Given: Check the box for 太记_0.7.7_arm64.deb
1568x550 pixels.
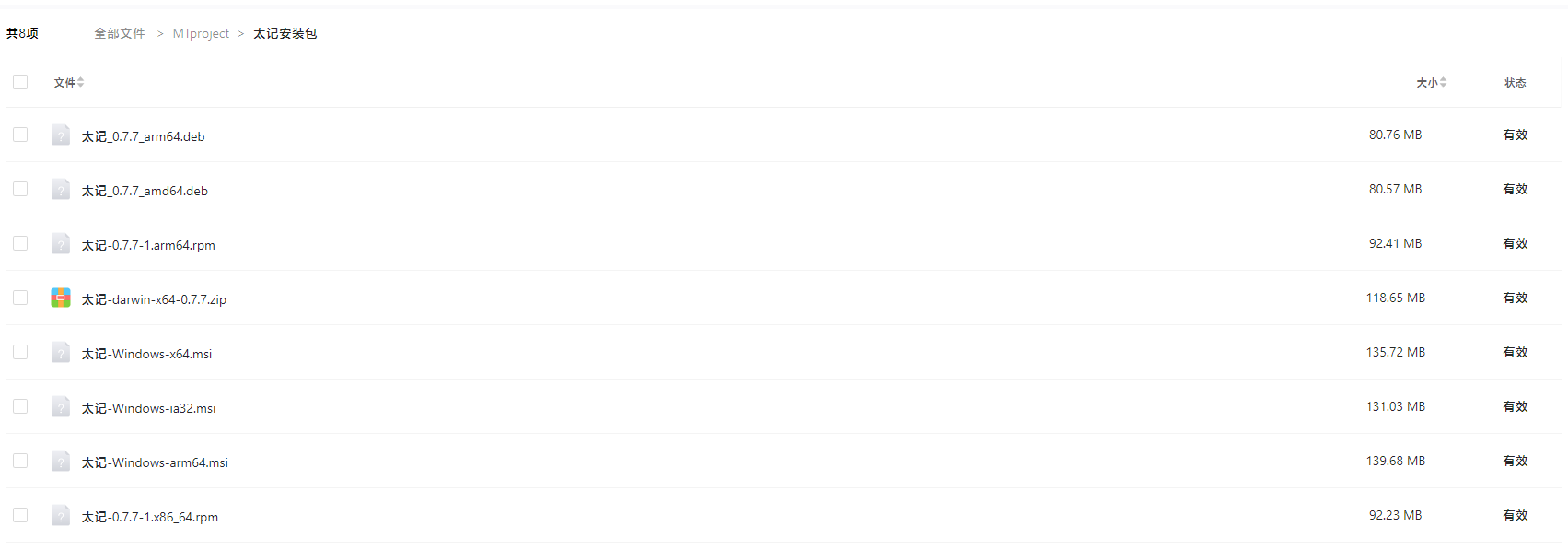Looking at the screenshot, I should click(20, 135).
